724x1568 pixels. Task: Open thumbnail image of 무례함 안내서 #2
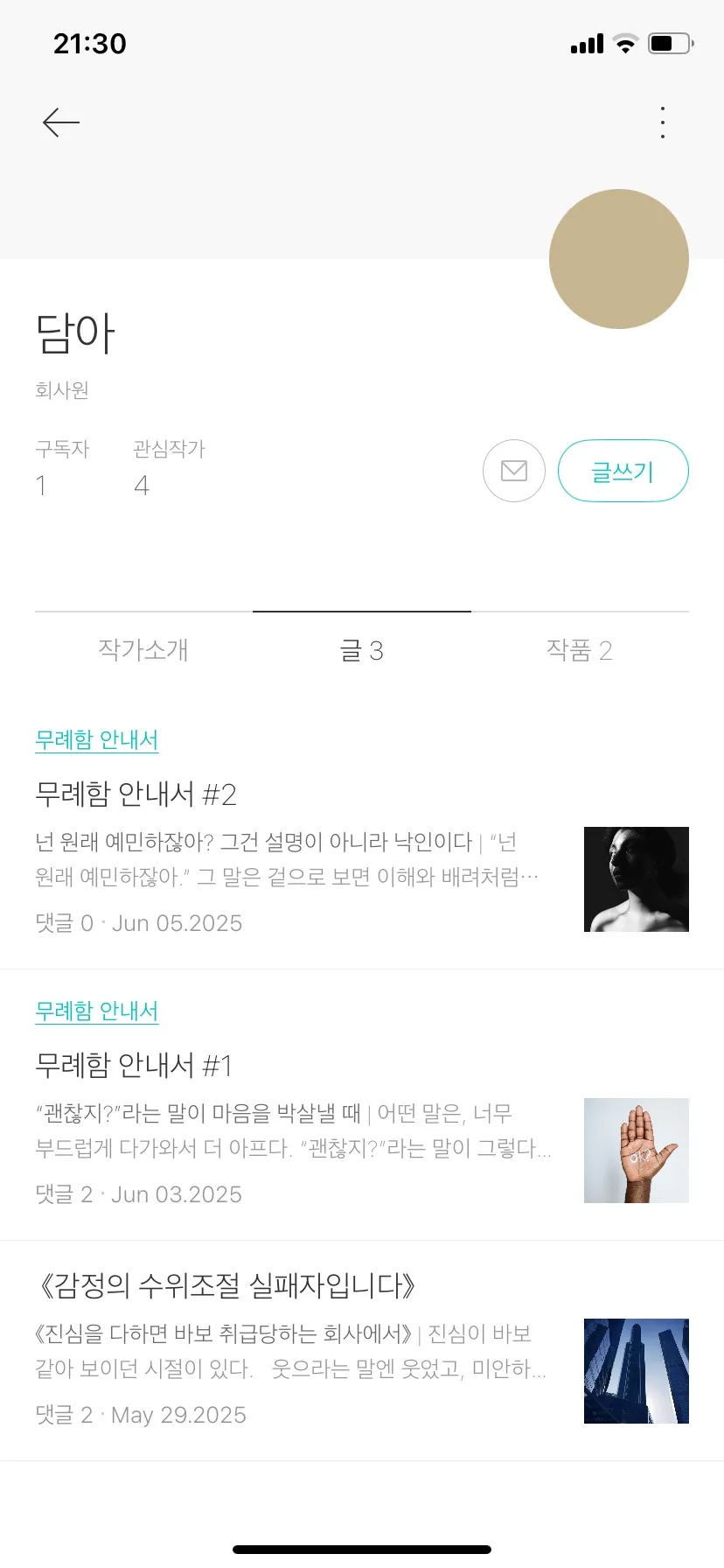(636, 878)
